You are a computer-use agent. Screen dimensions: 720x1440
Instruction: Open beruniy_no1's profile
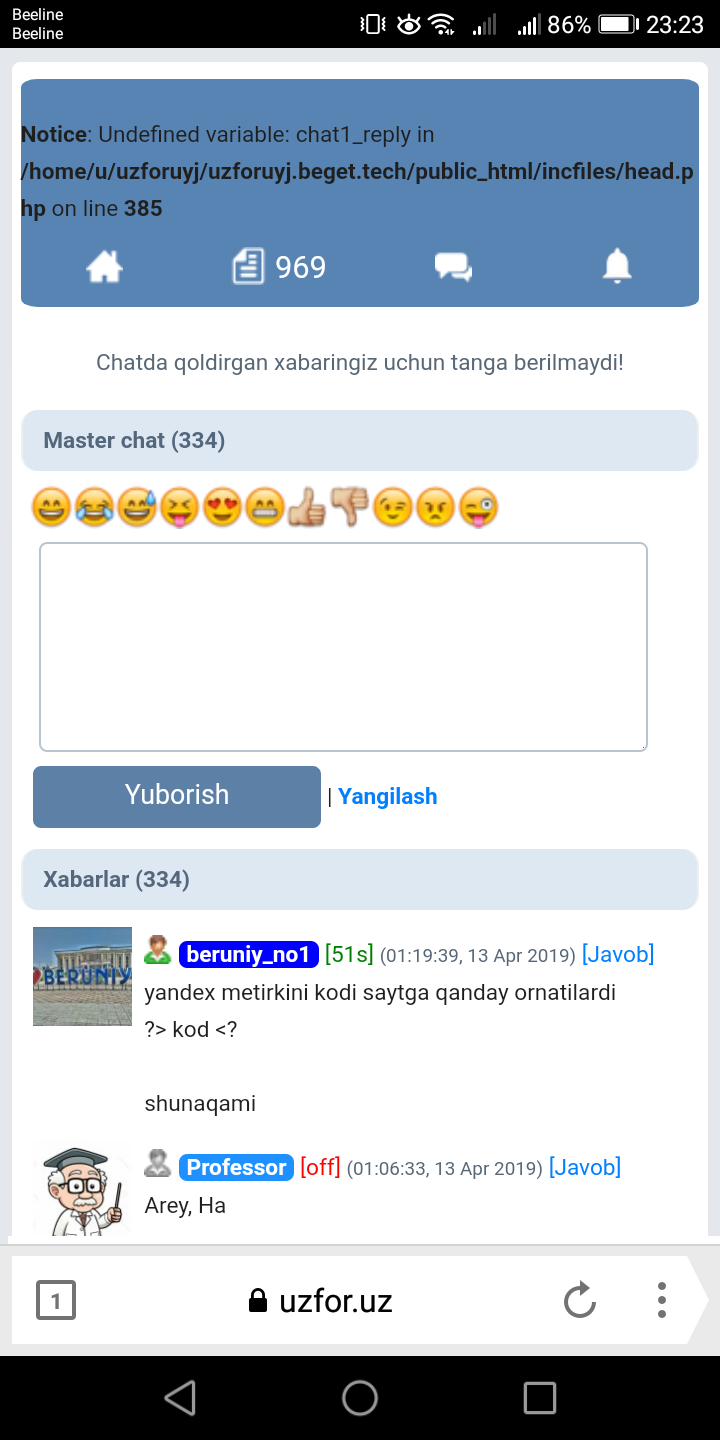(x=248, y=954)
